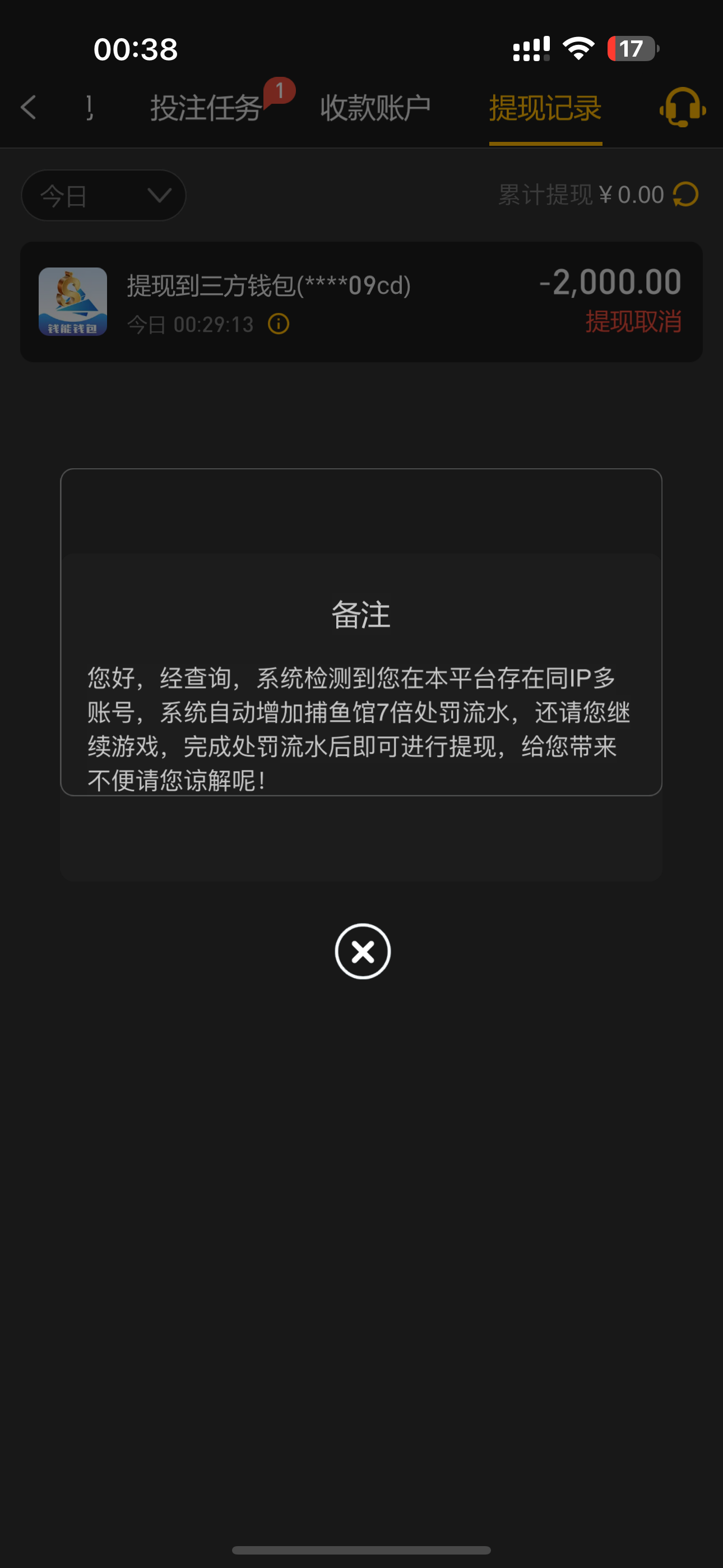This screenshot has height=1568, width=723.
Task: Go back with the top-left arrow
Action: pyautogui.click(x=29, y=108)
